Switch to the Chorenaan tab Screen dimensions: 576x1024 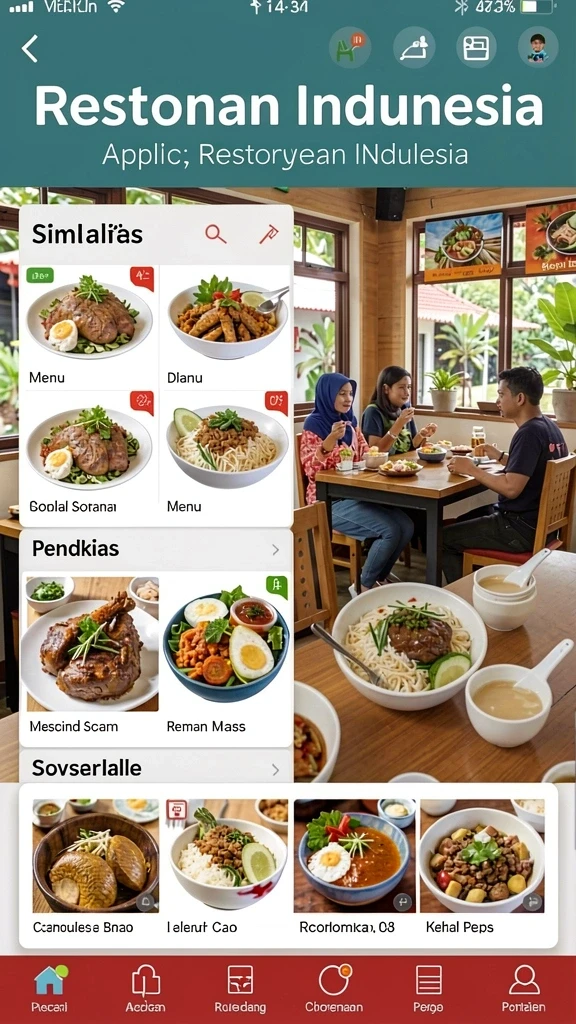pos(335,987)
